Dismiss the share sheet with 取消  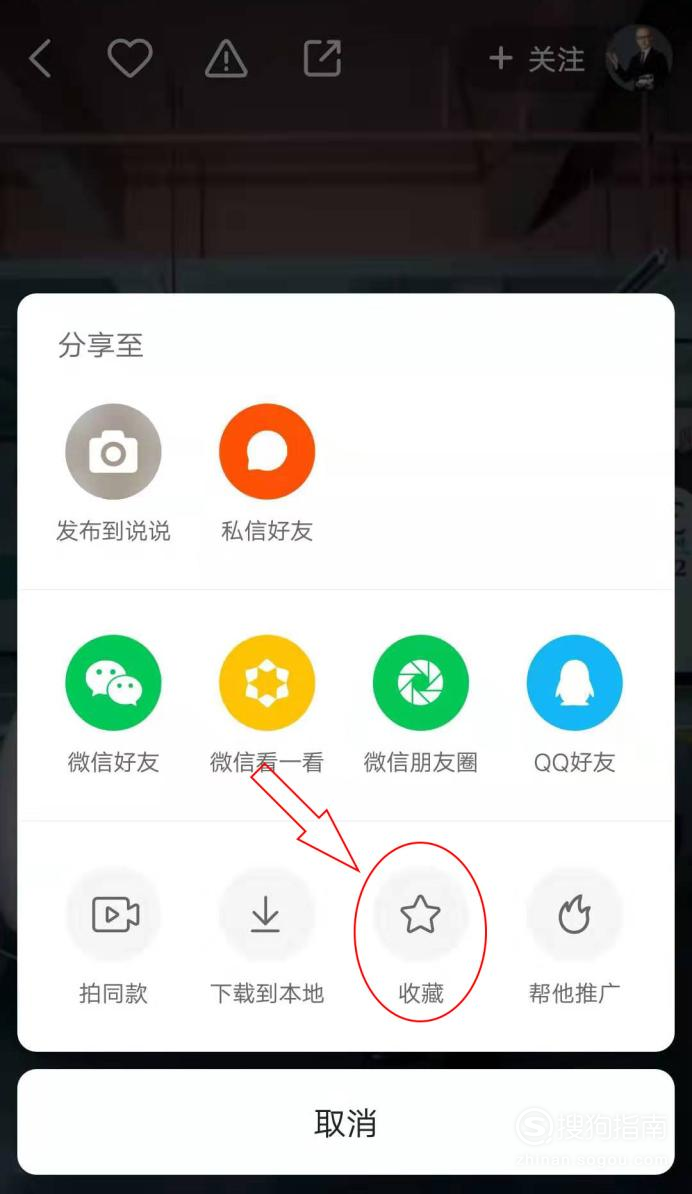[346, 1122]
